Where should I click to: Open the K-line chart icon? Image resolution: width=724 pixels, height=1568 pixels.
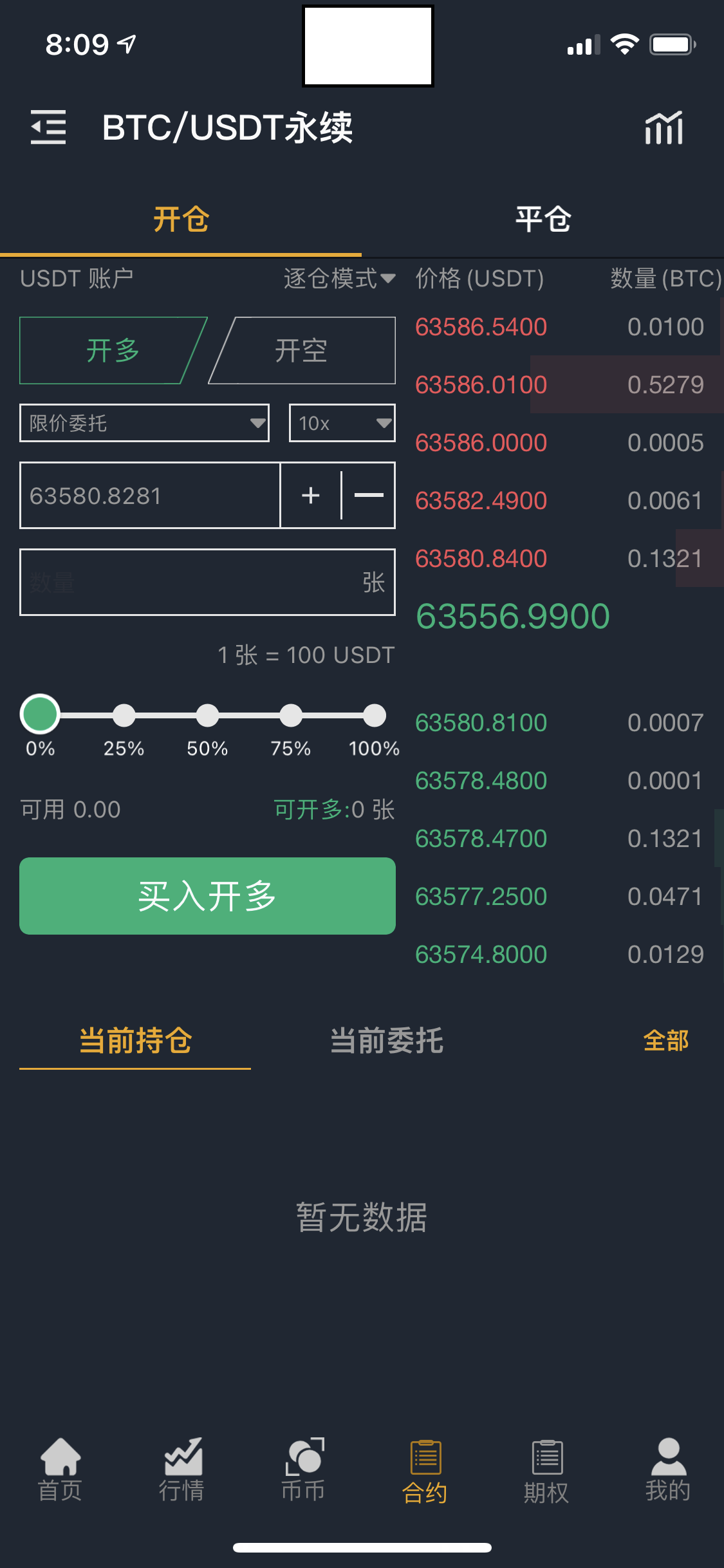(664, 127)
